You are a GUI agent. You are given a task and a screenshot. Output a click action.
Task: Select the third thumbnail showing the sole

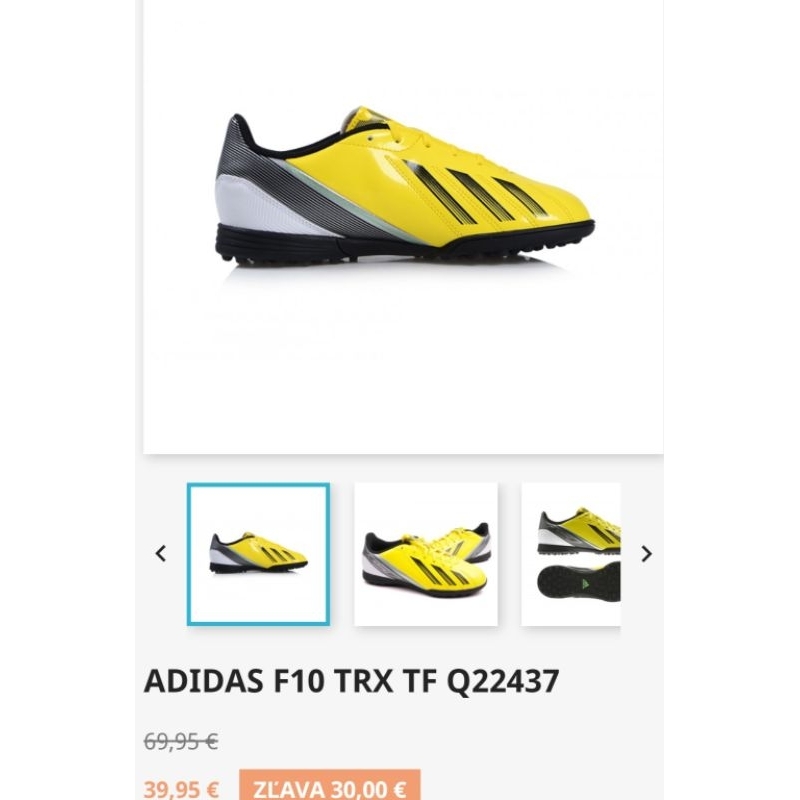tap(571, 554)
